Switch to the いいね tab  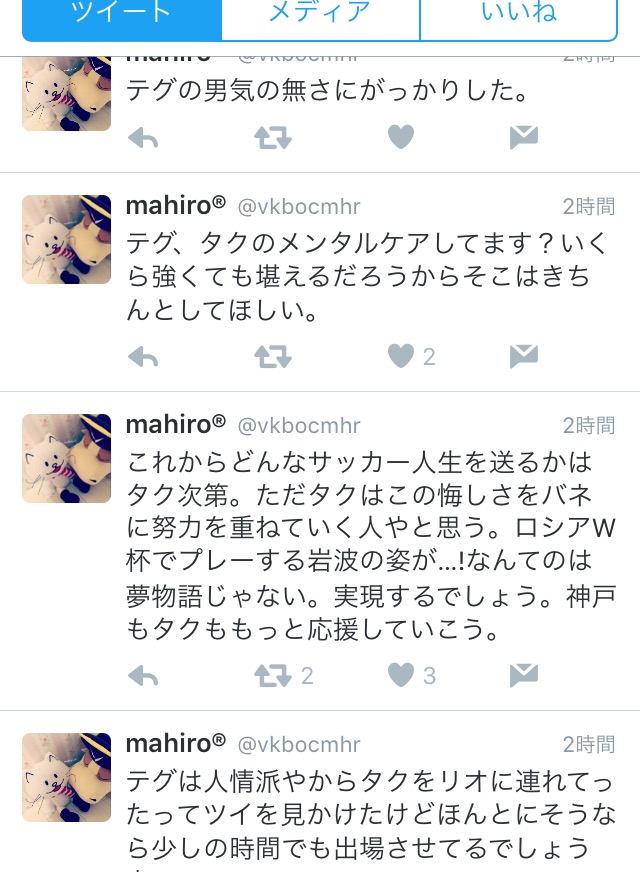click(x=519, y=14)
